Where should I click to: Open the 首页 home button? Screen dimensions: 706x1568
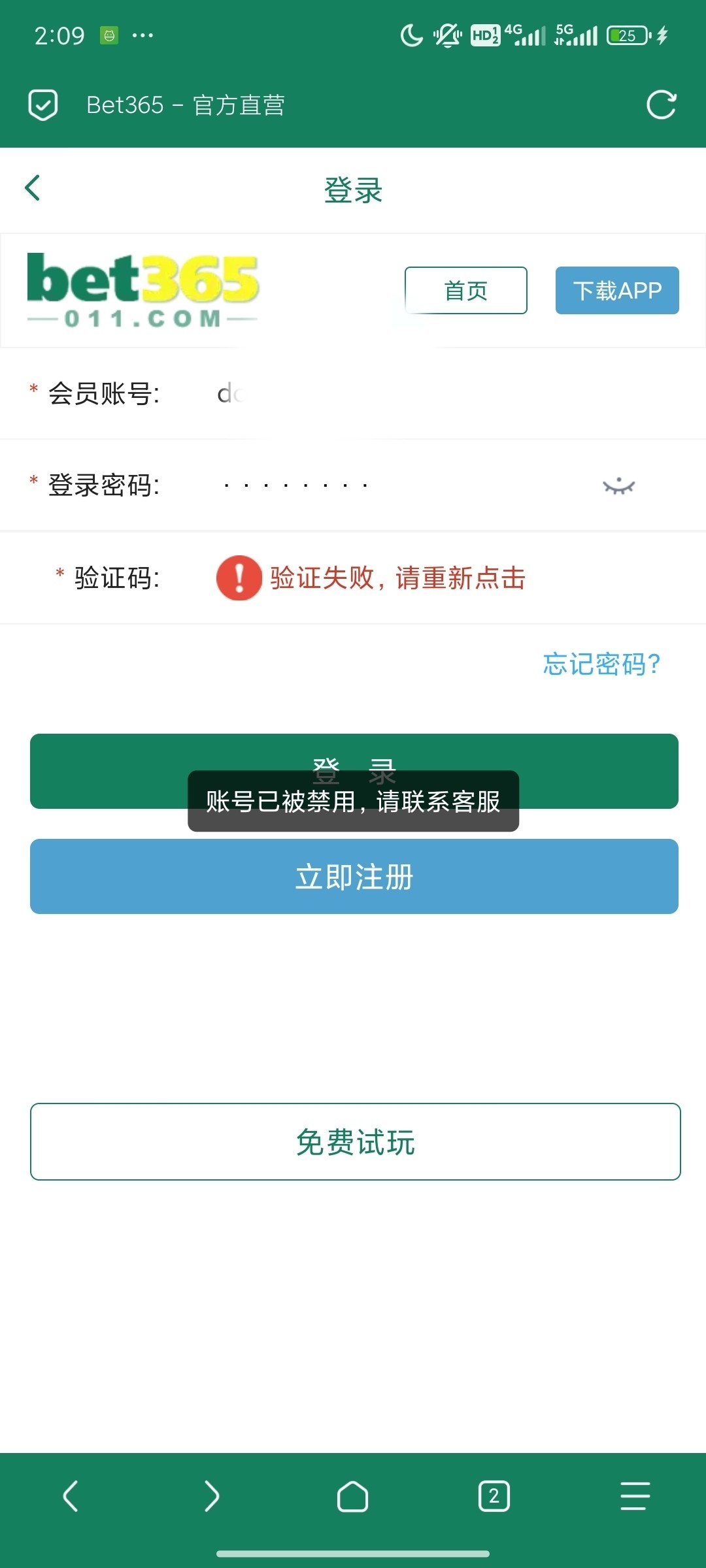465,291
